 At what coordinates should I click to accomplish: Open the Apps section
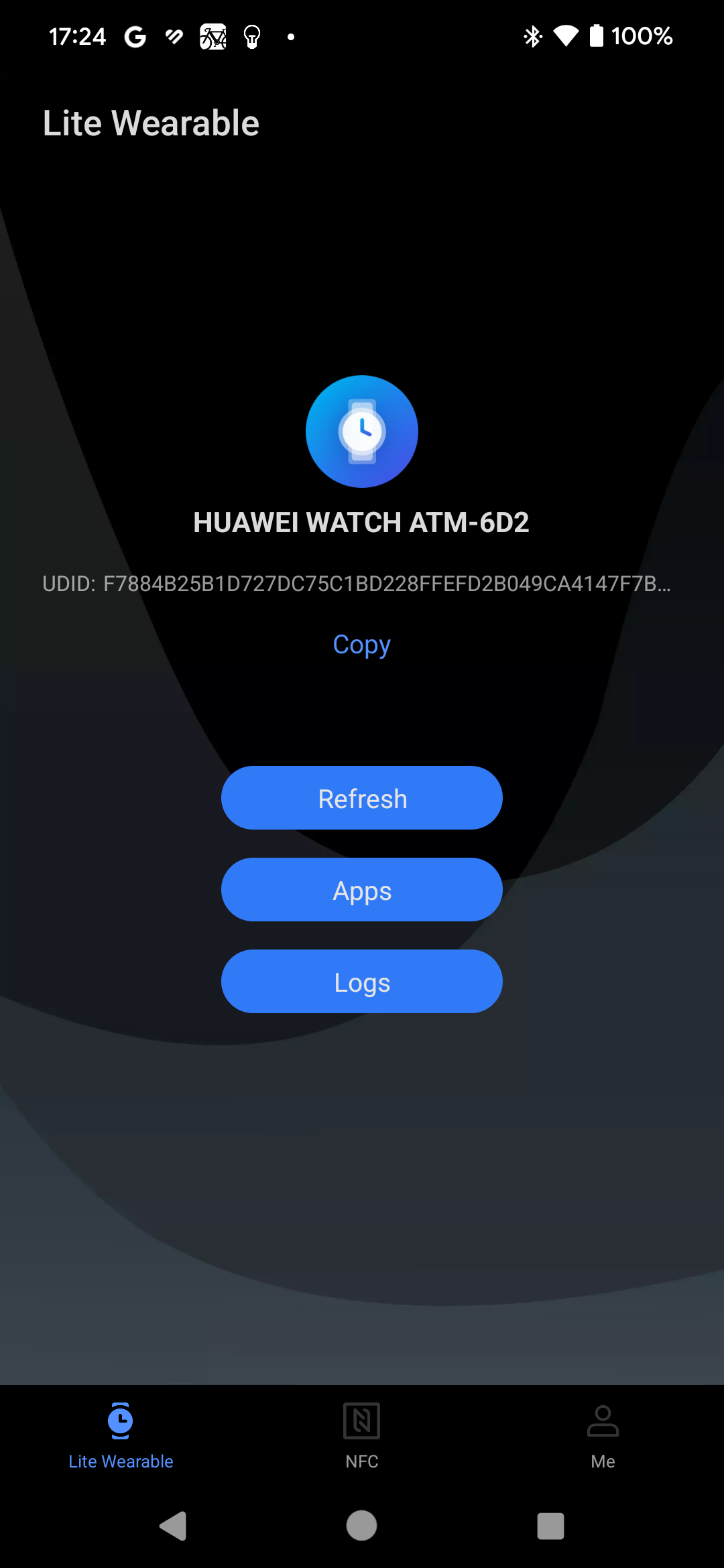[361, 890]
